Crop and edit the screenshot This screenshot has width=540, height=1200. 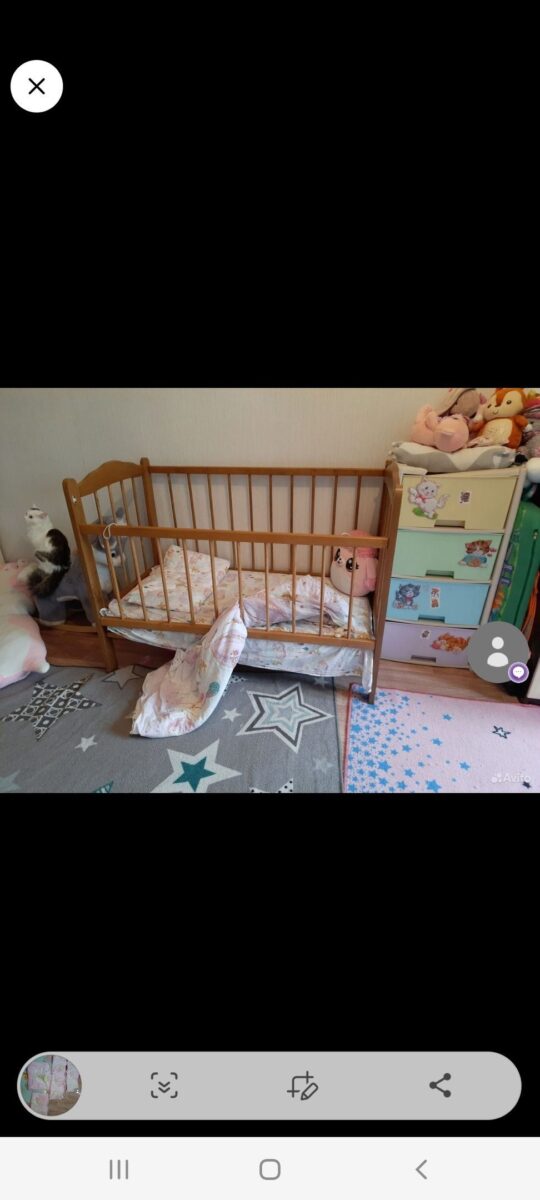302,1085
